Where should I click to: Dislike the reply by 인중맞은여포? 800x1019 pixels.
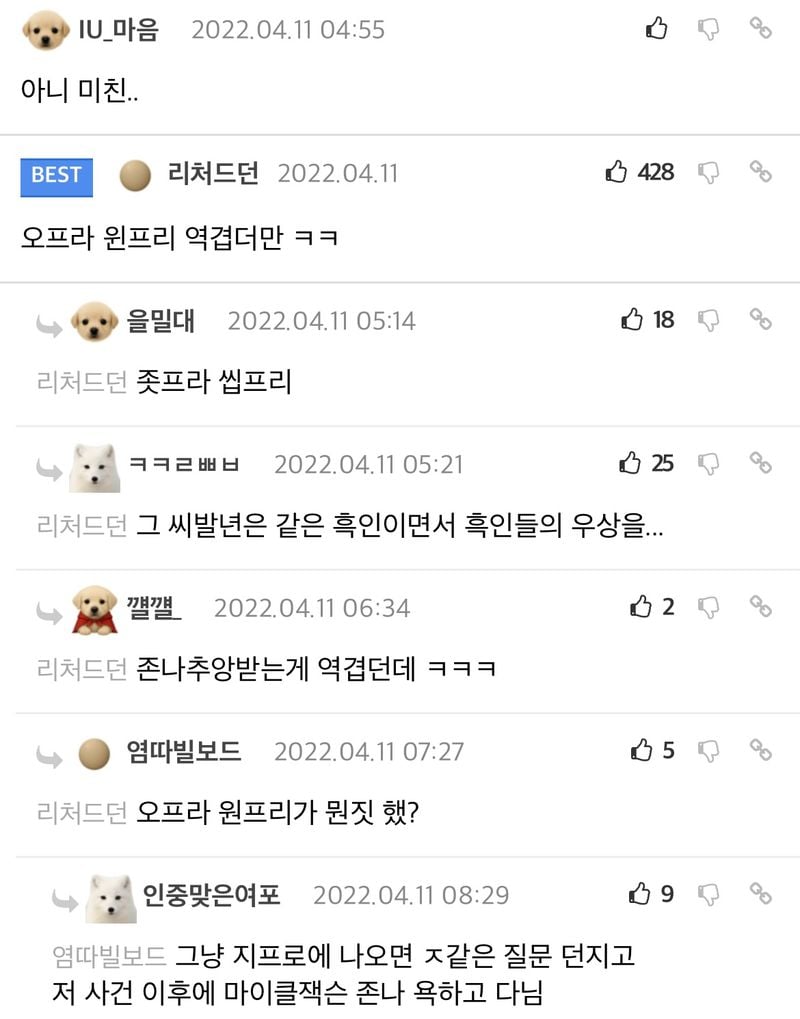[708, 893]
